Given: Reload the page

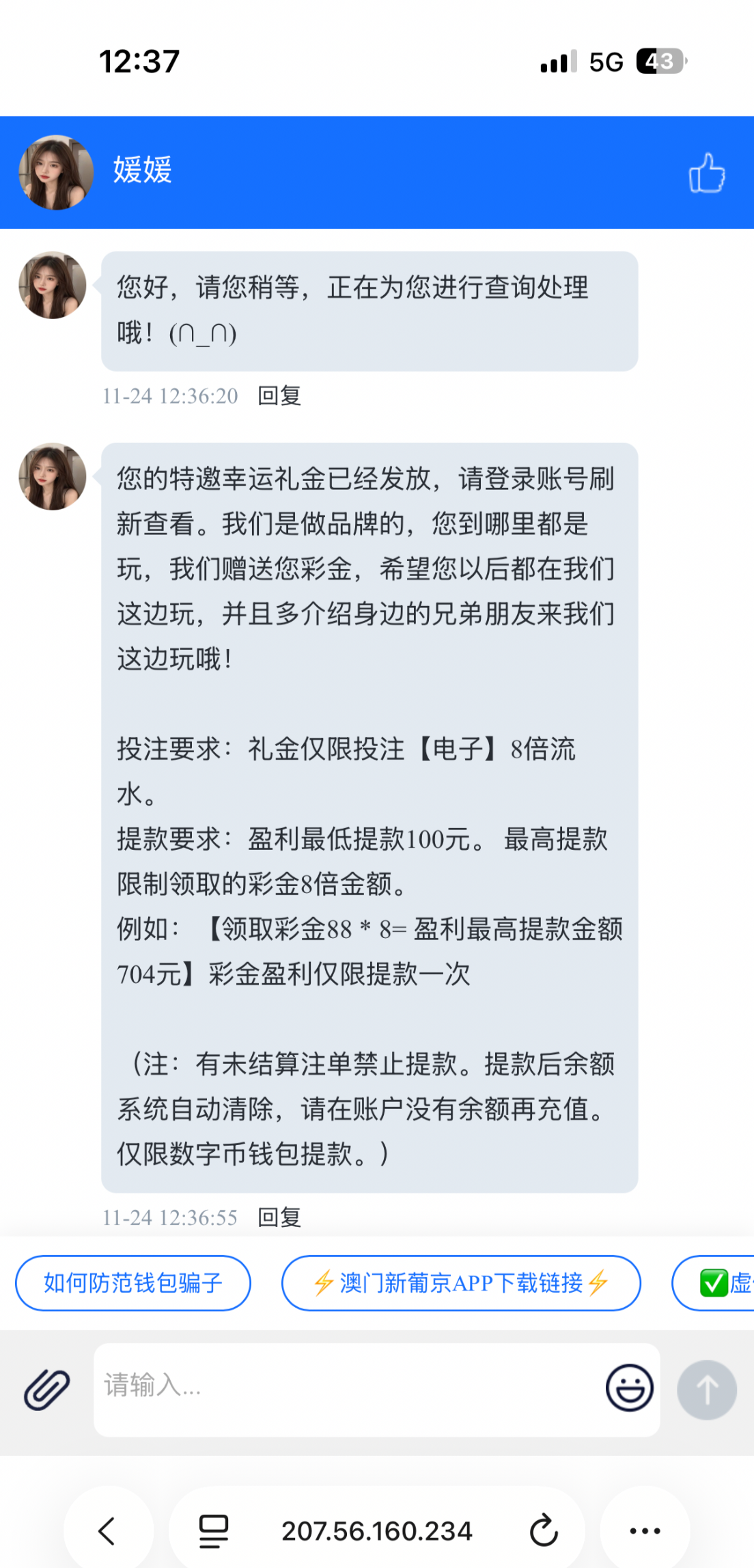Looking at the screenshot, I should point(544,1531).
